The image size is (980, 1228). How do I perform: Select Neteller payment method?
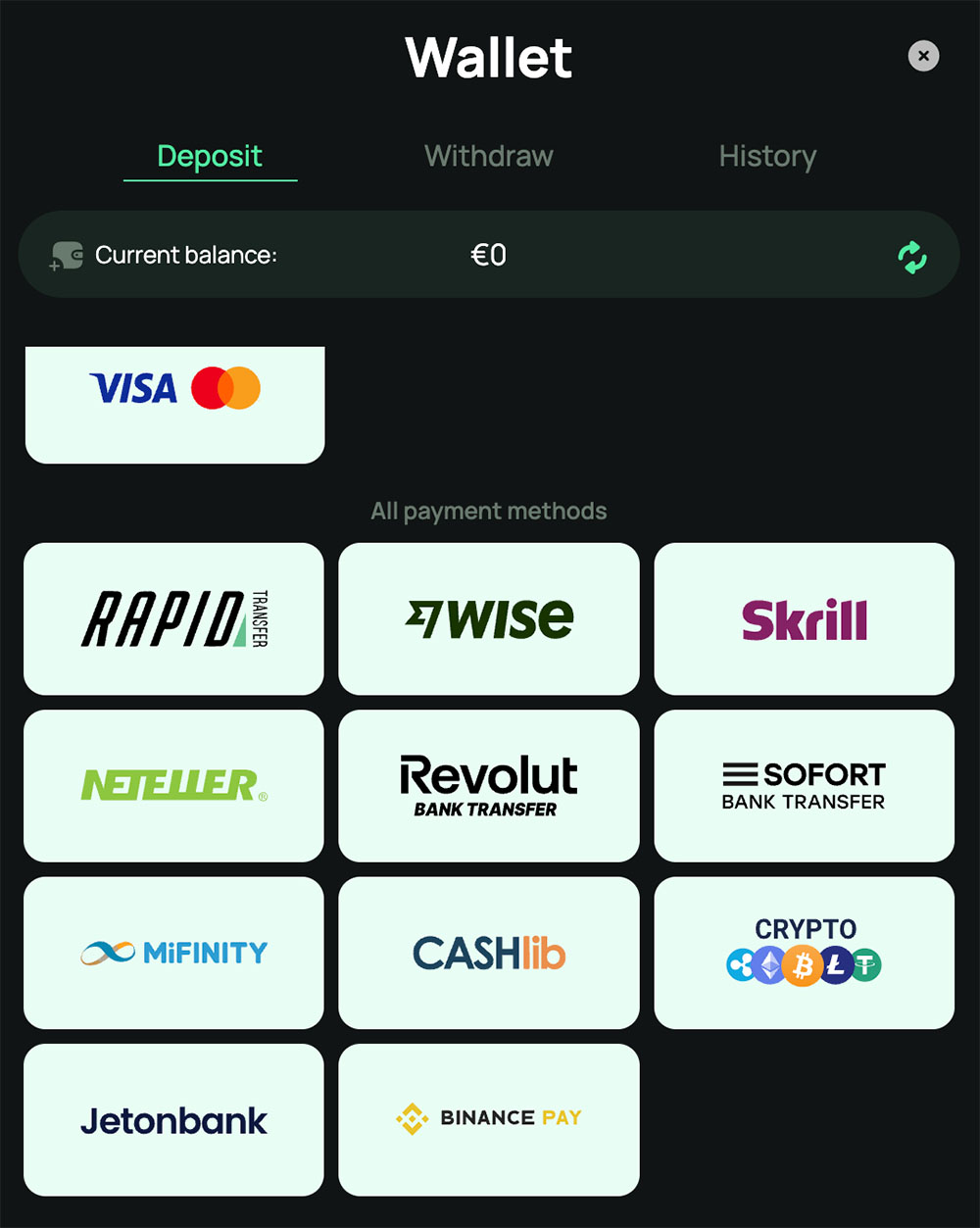173,785
